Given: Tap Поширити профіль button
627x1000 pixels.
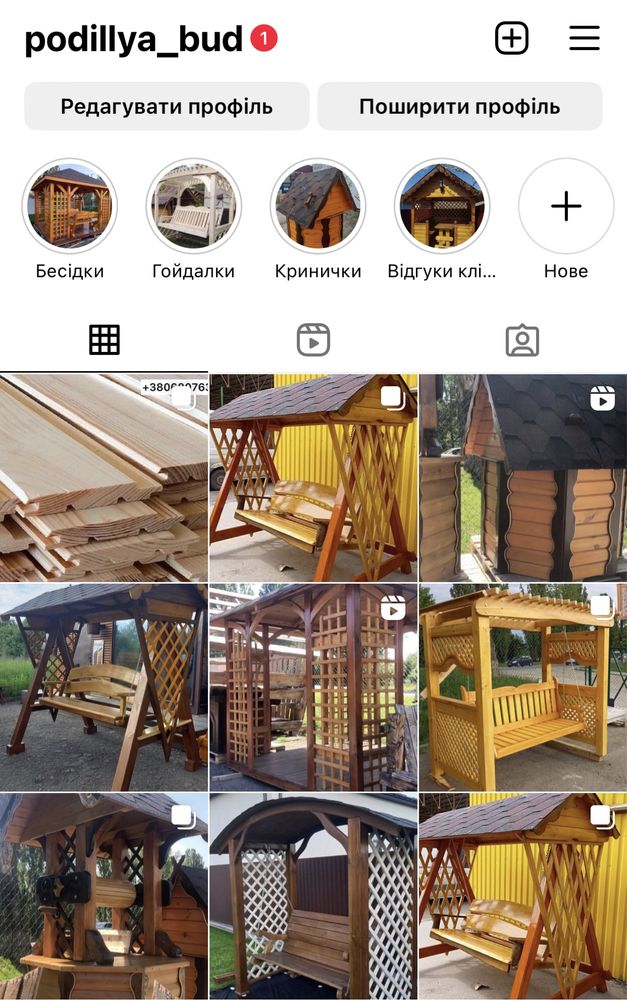Looking at the screenshot, I should pyautogui.click(x=459, y=107).
